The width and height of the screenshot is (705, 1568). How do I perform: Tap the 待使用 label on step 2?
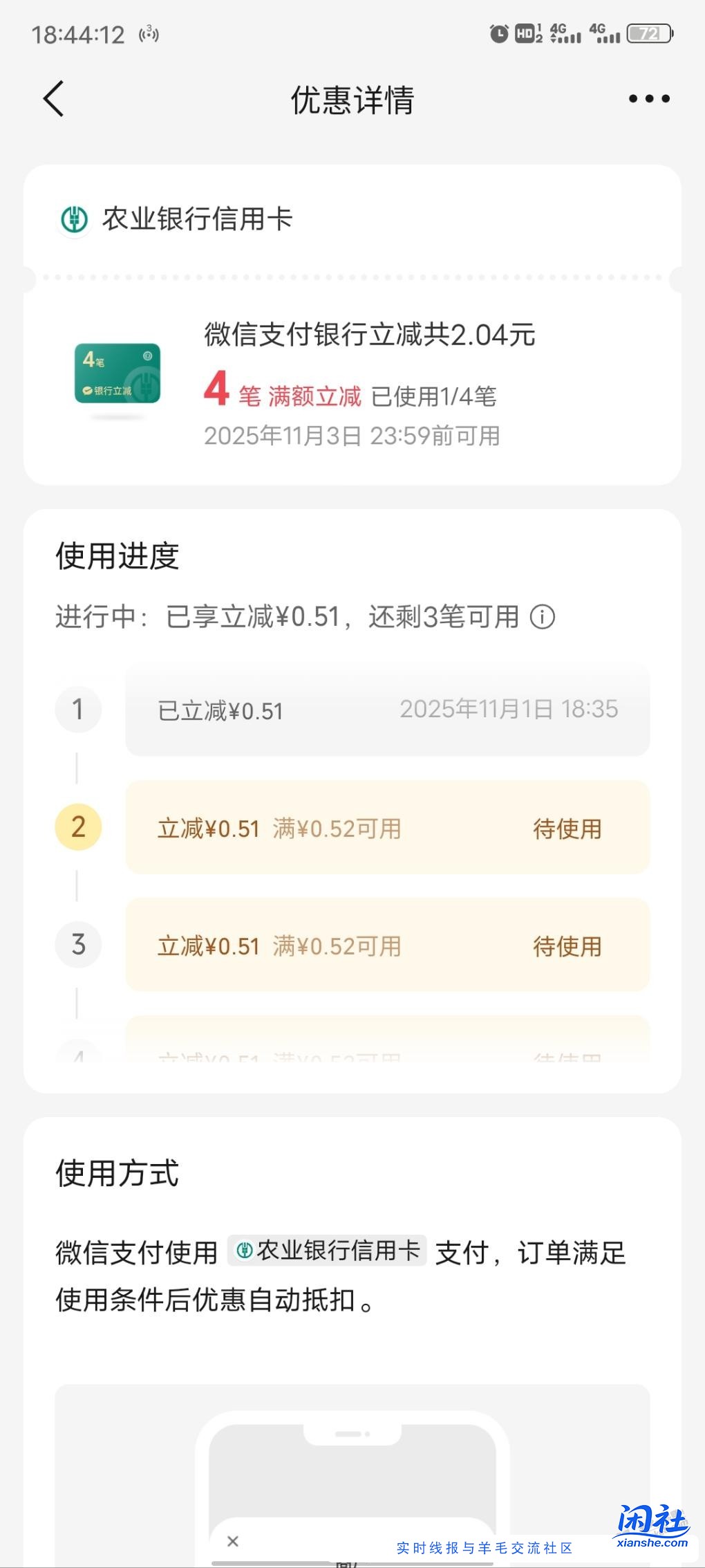pyautogui.click(x=568, y=828)
